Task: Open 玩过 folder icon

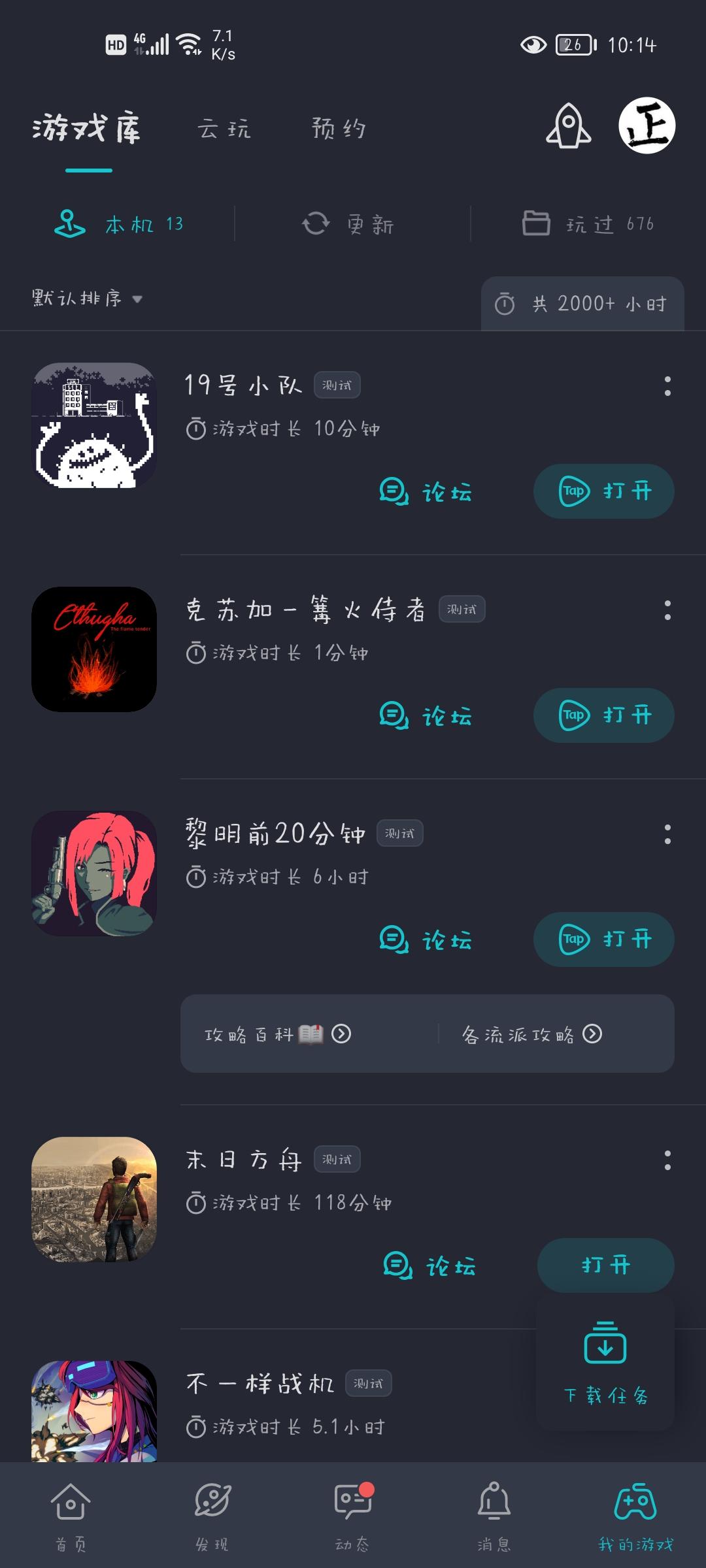Action: (535, 223)
